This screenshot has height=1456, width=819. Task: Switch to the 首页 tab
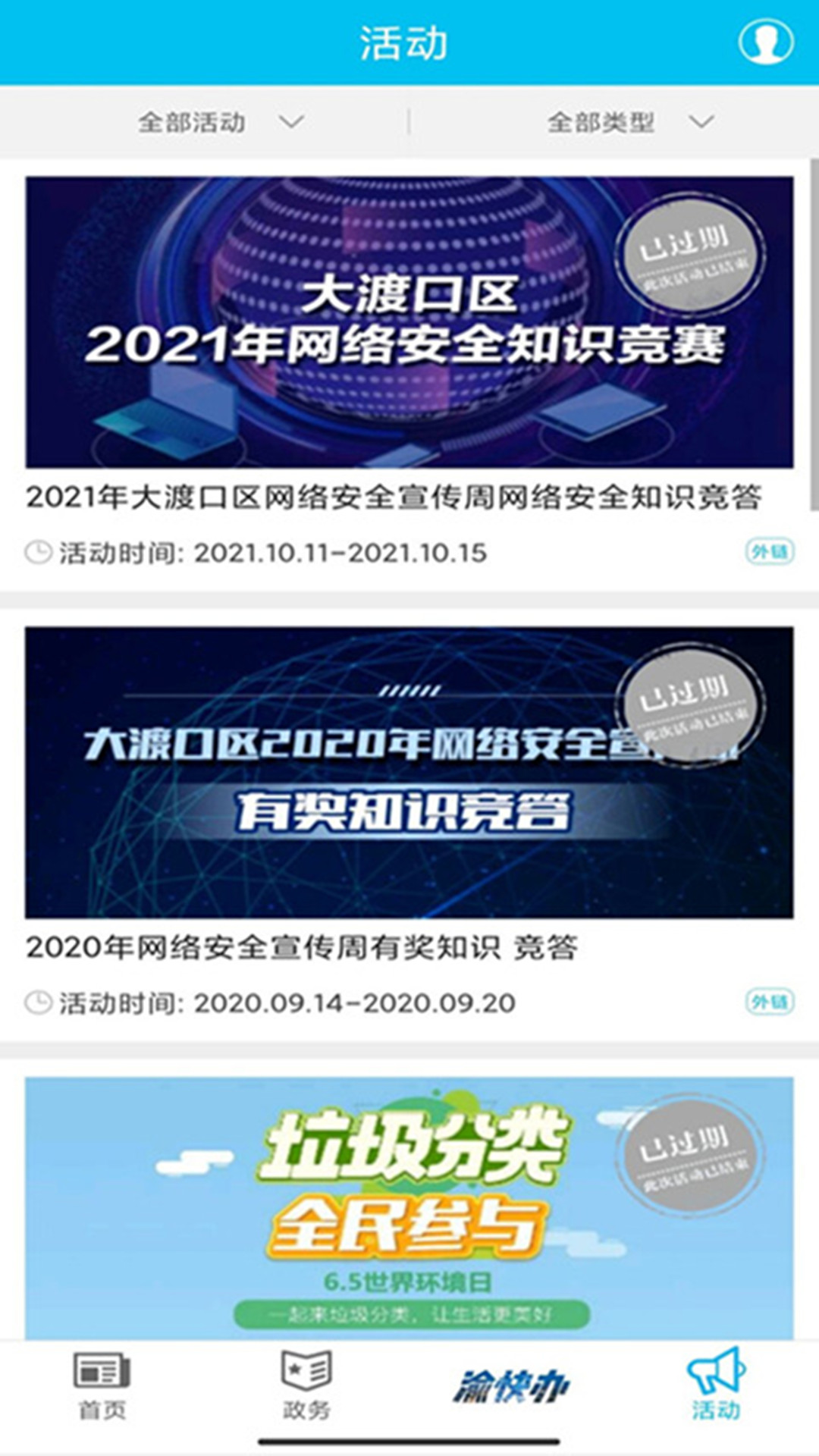(x=102, y=1386)
